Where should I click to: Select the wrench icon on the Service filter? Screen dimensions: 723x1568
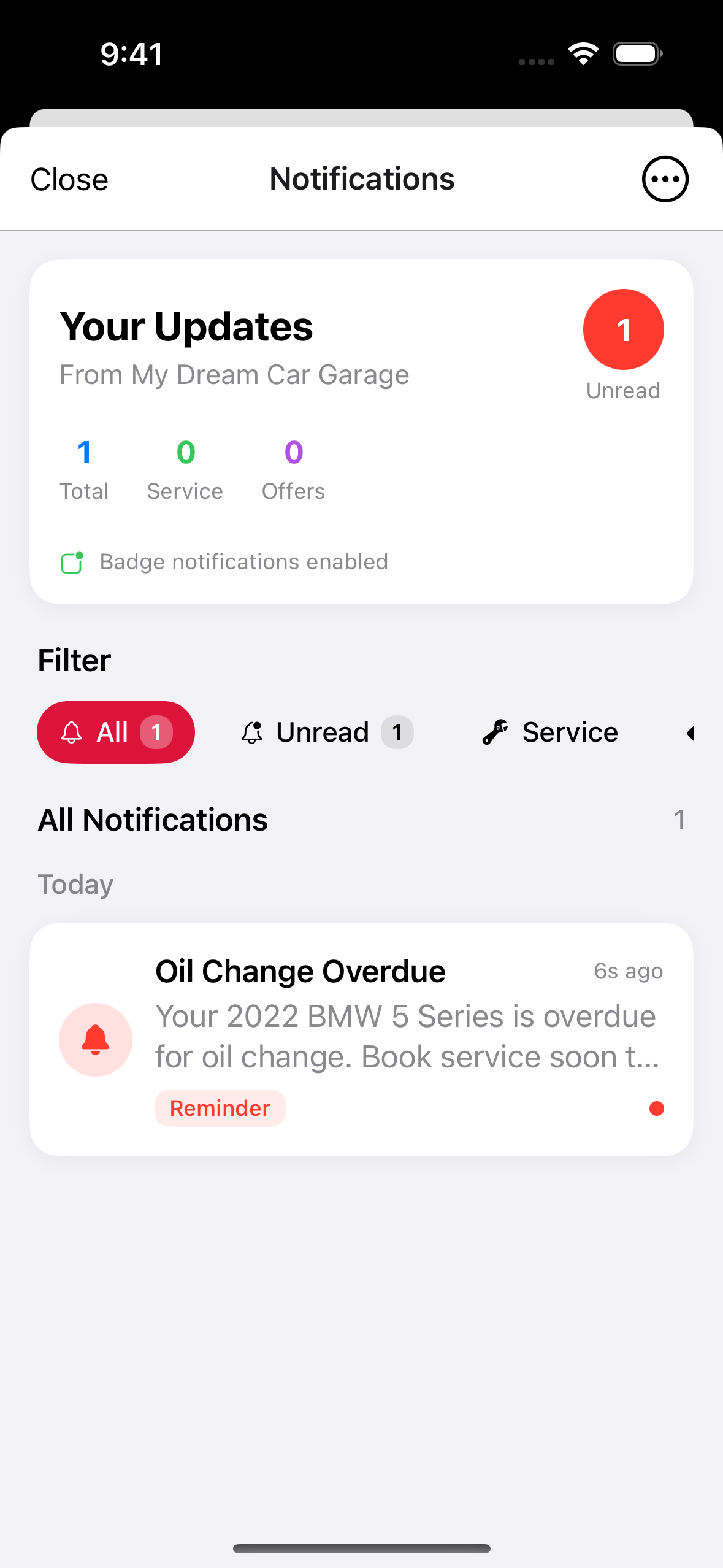pyautogui.click(x=495, y=732)
